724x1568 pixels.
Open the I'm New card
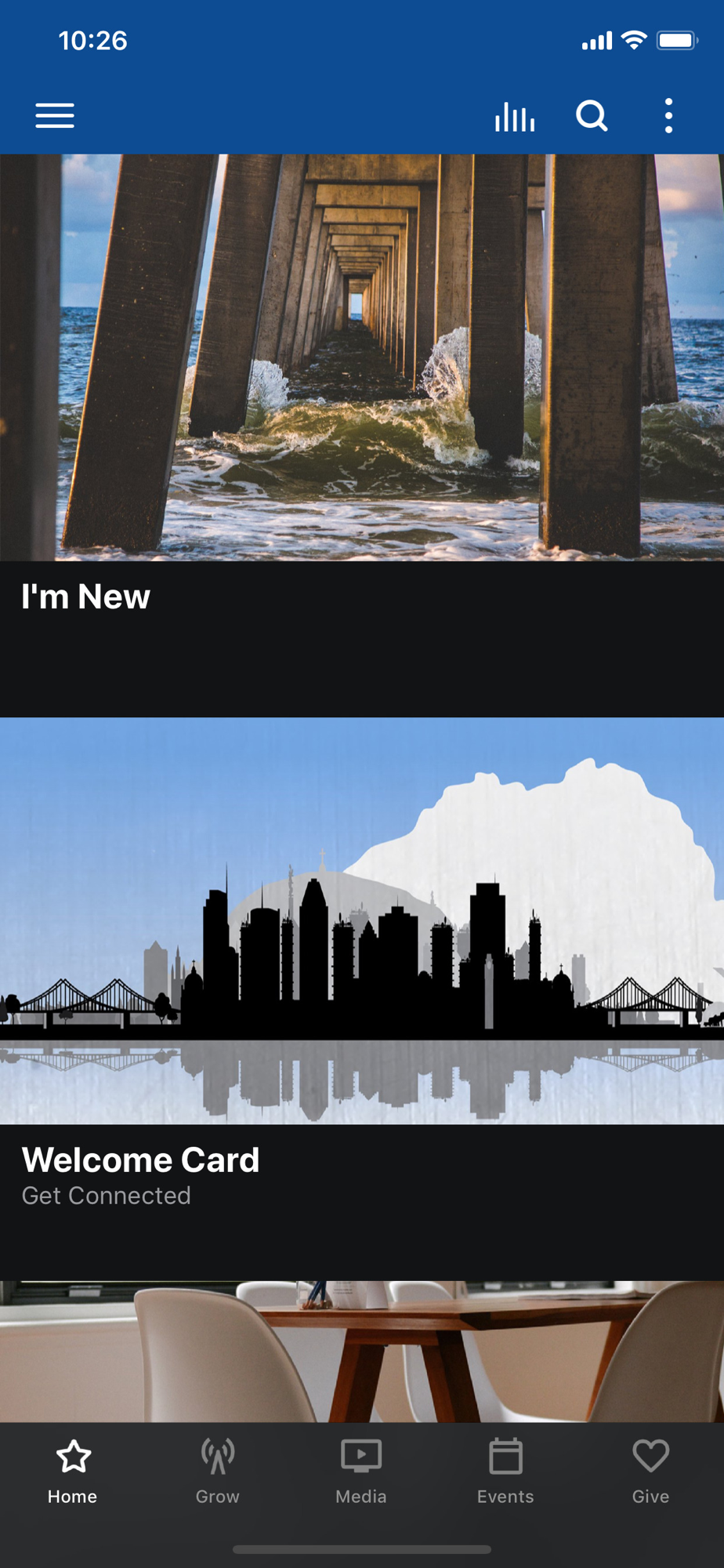pos(362,435)
